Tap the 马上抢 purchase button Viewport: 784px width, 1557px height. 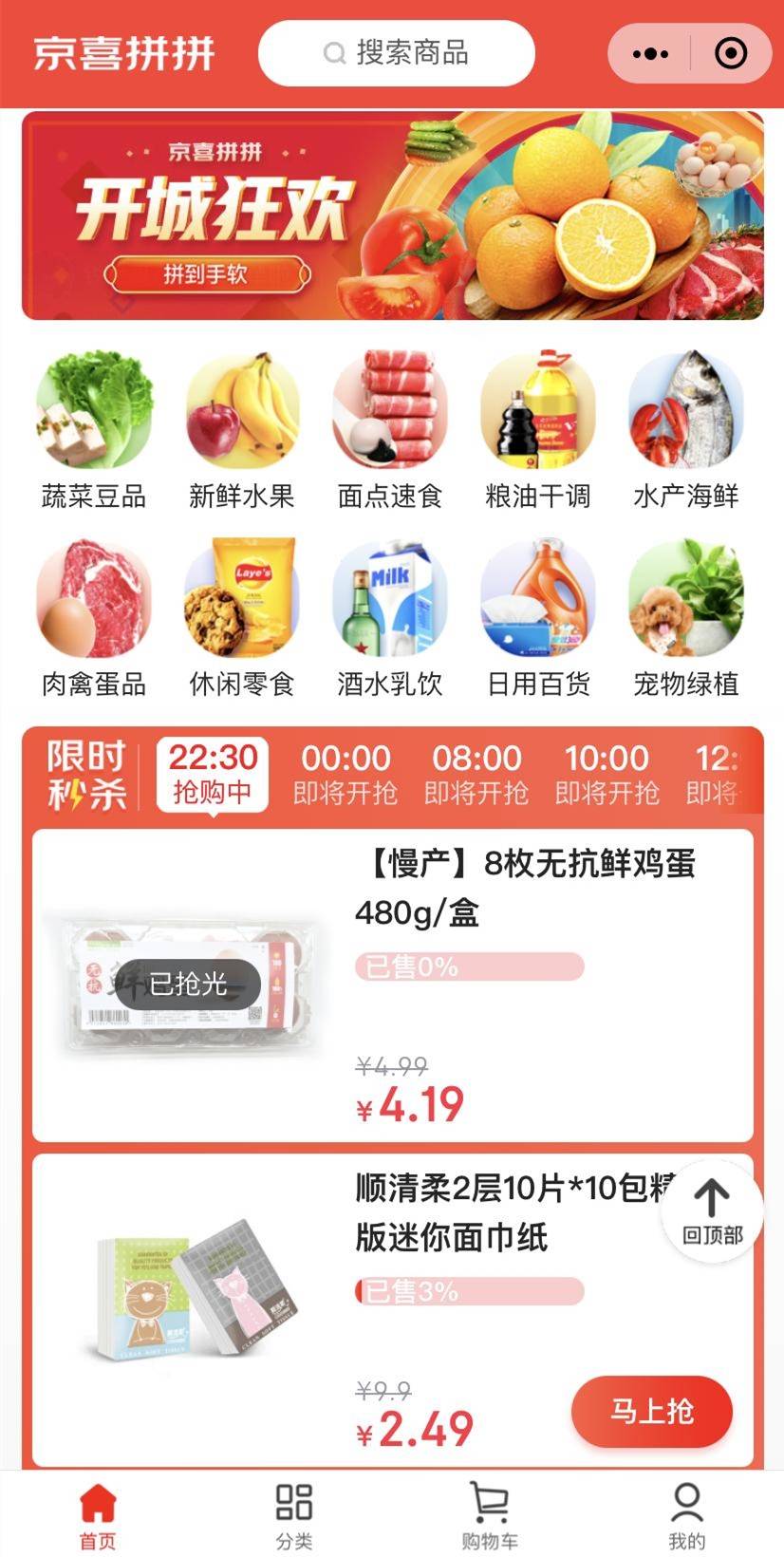coord(651,1412)
